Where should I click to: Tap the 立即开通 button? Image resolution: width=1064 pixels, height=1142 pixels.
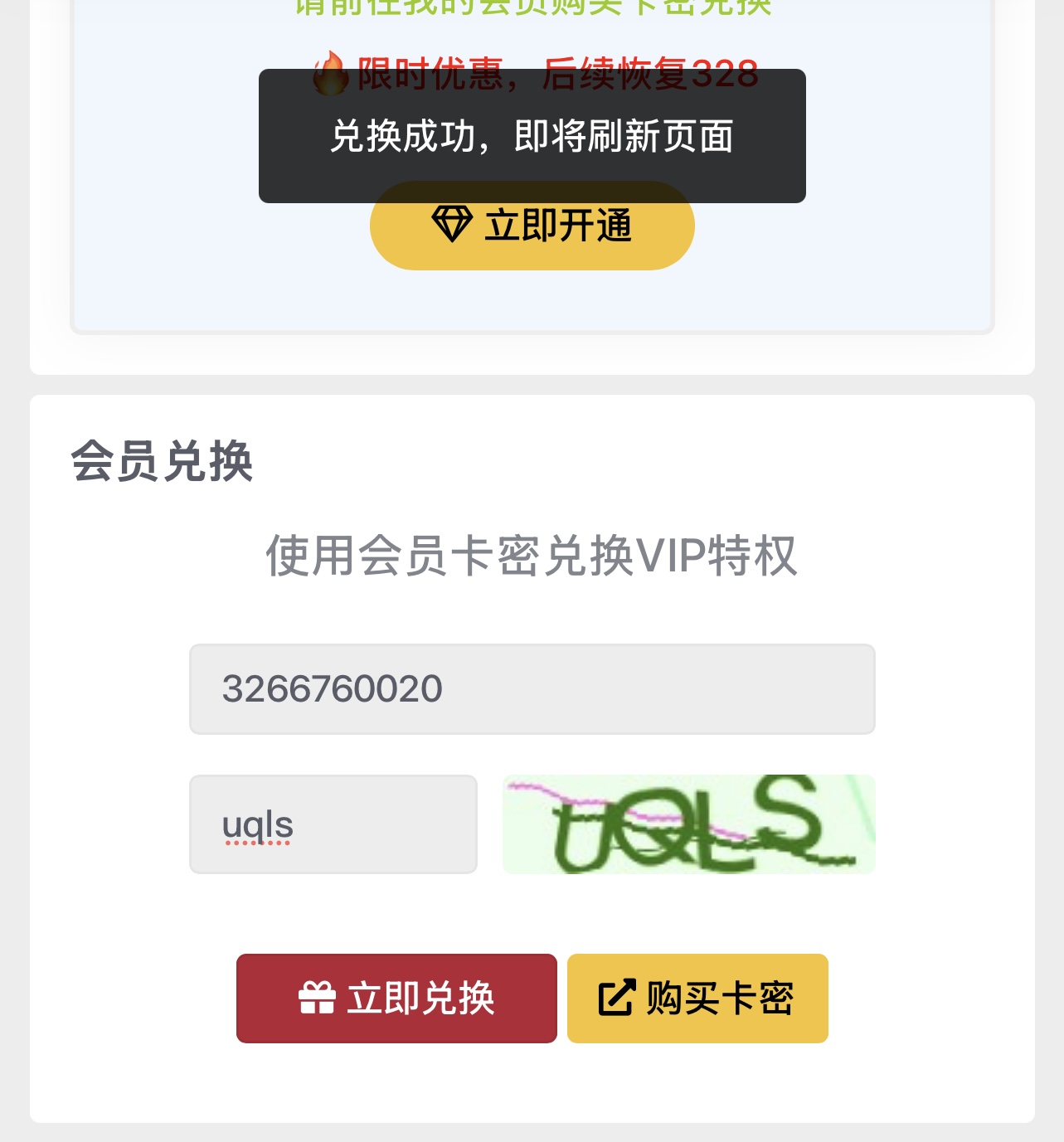tap(532, 237)
